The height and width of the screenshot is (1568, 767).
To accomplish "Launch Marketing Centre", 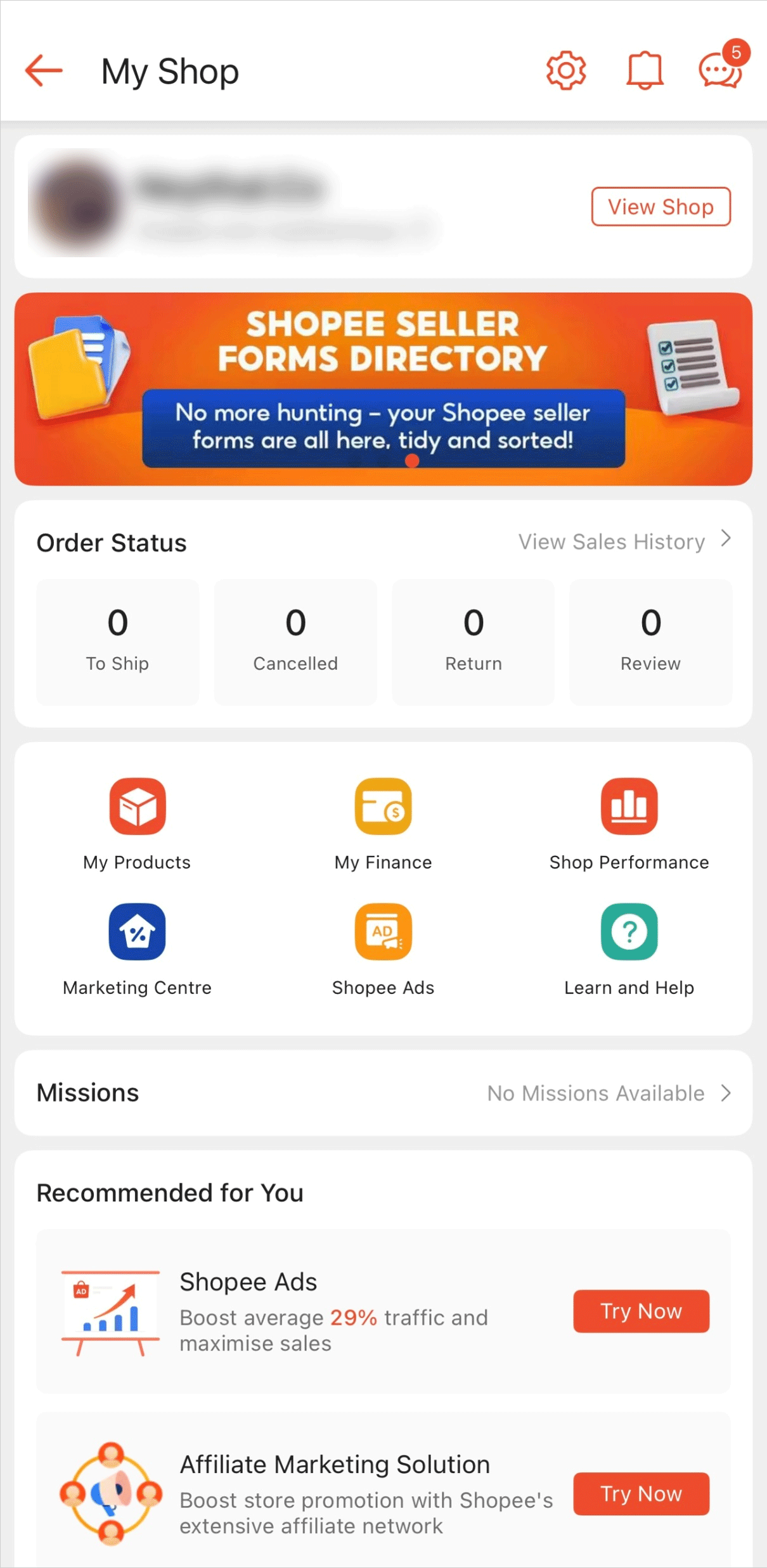I will point(137,948).
